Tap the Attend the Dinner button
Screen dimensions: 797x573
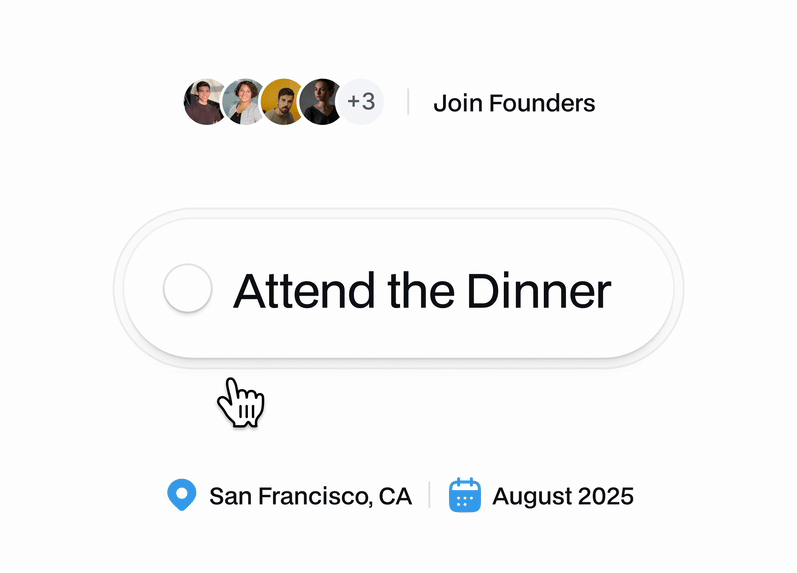point(398,290)
